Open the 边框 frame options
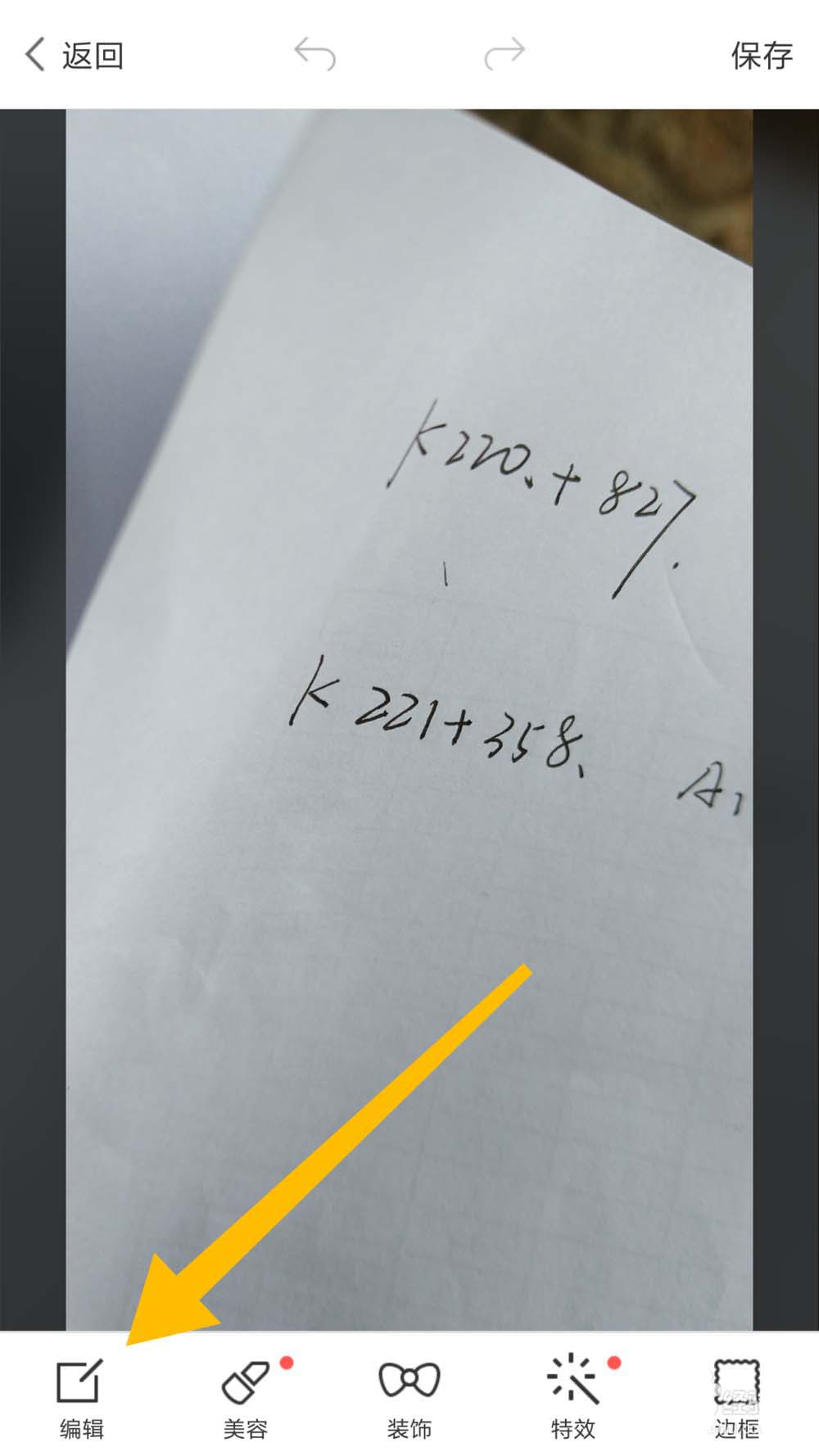819x1456 pixels. pos(736,1397)
